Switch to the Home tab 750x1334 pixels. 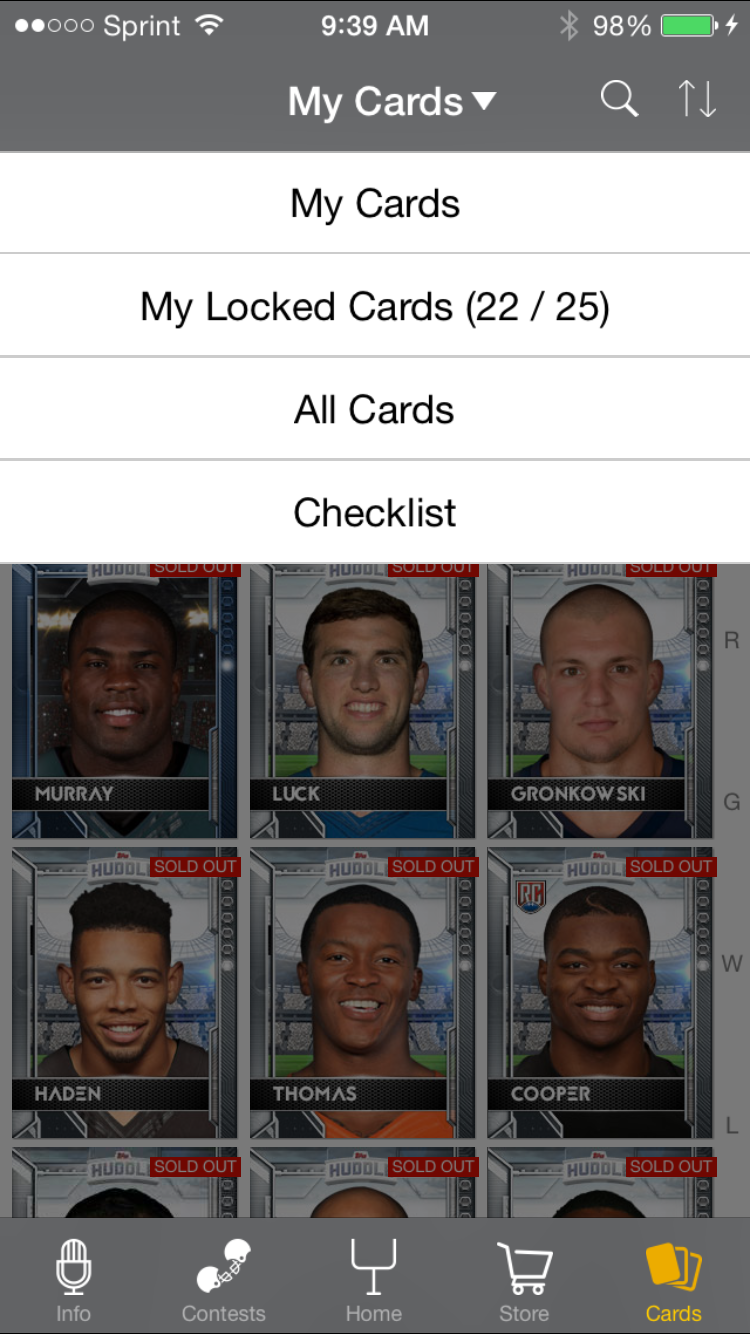point(374,1280)
